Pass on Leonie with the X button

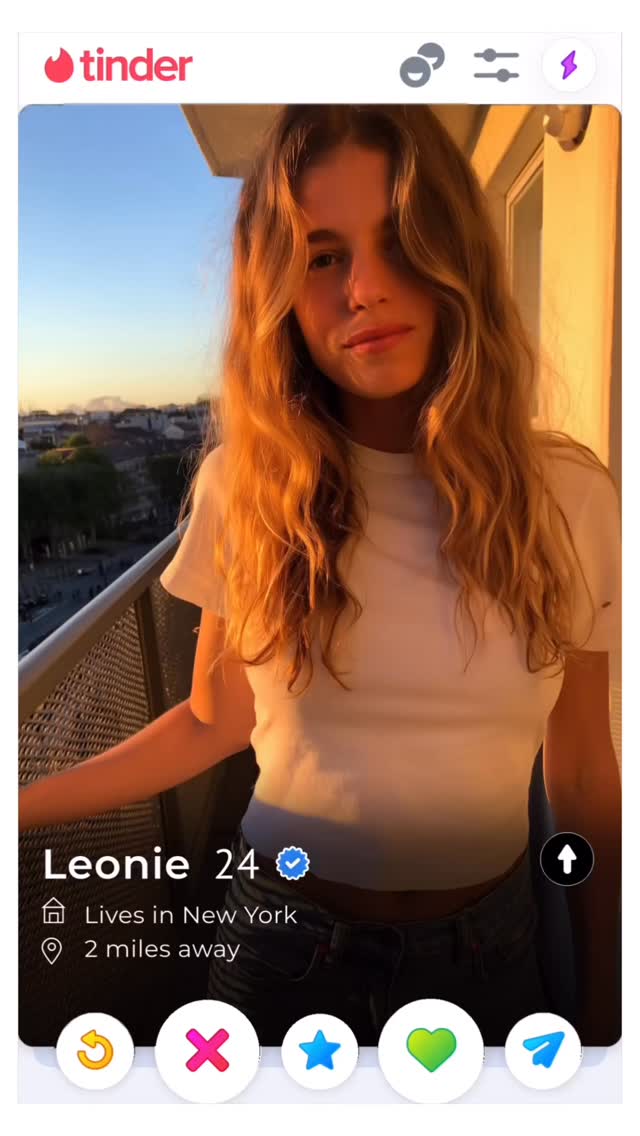[207, 1051]
